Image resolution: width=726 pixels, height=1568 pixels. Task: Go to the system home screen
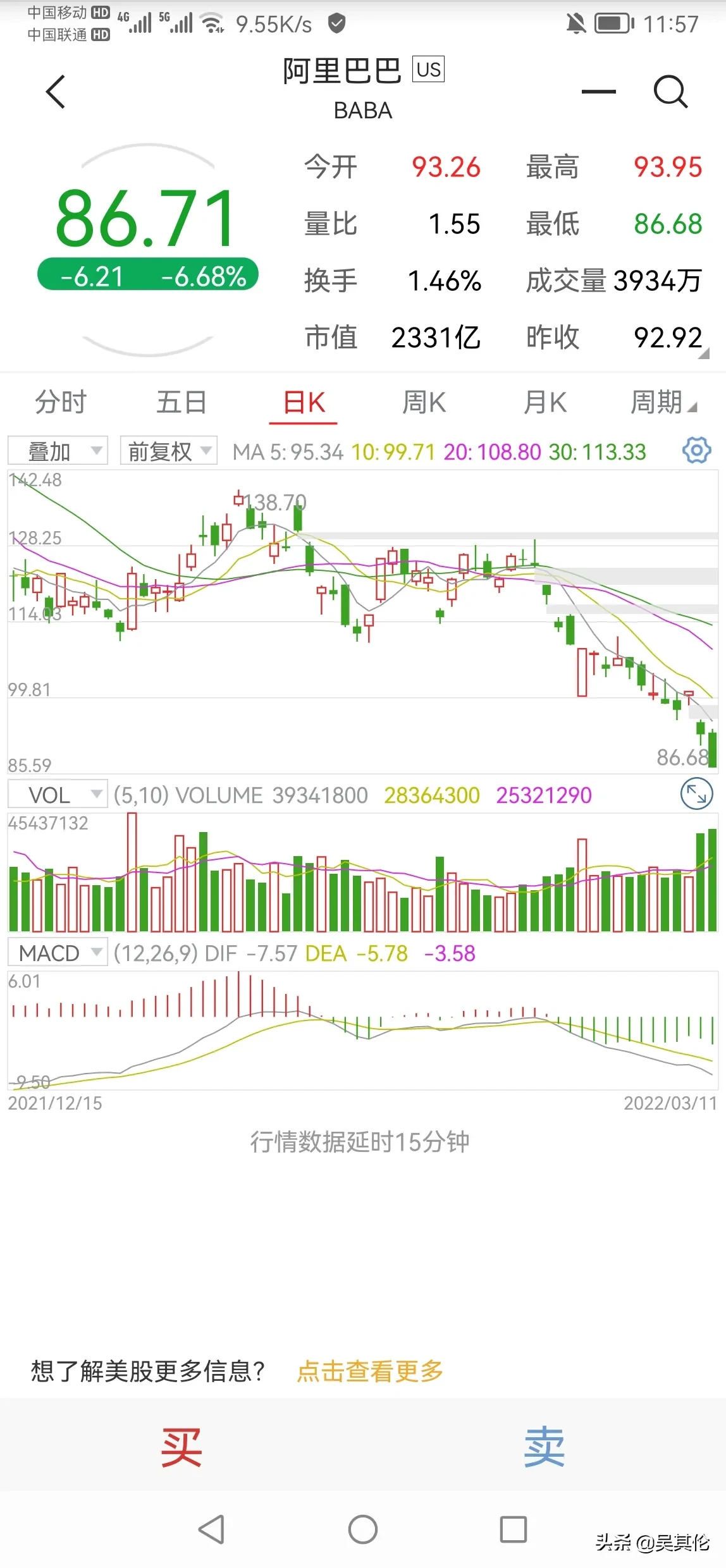tap(363, 1530)
